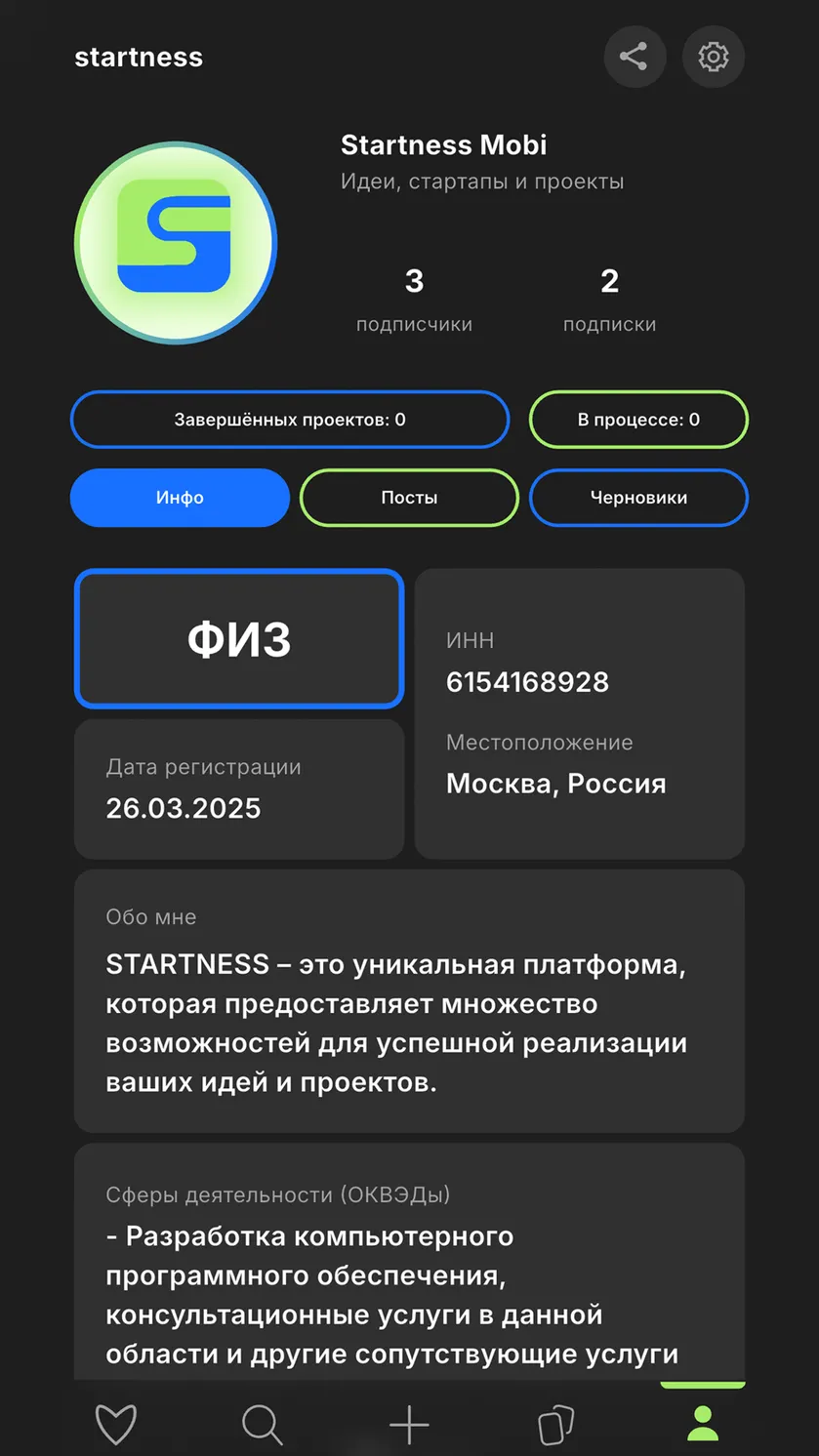Open the settings gear
Viewport: 819px width, 1456px height.
(x=714, y=57)
